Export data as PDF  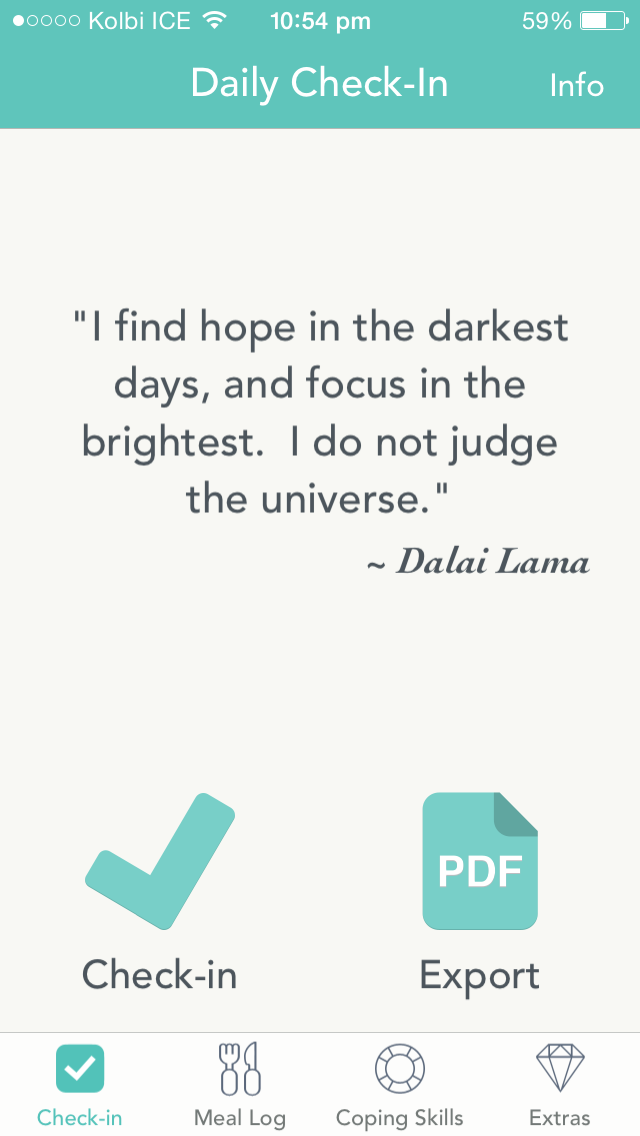[480, 862]
